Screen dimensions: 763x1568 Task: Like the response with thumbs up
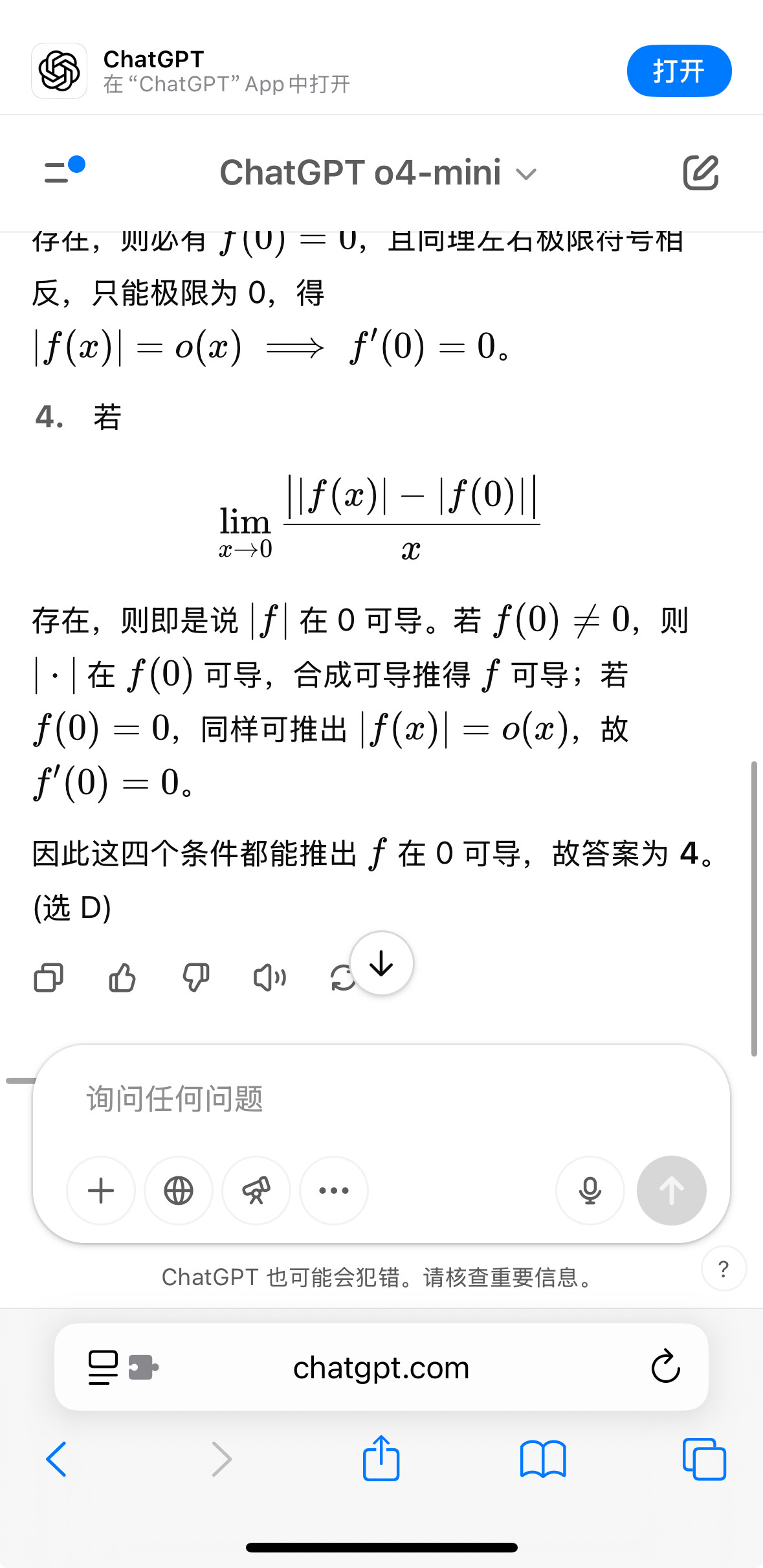coord(122,978)
